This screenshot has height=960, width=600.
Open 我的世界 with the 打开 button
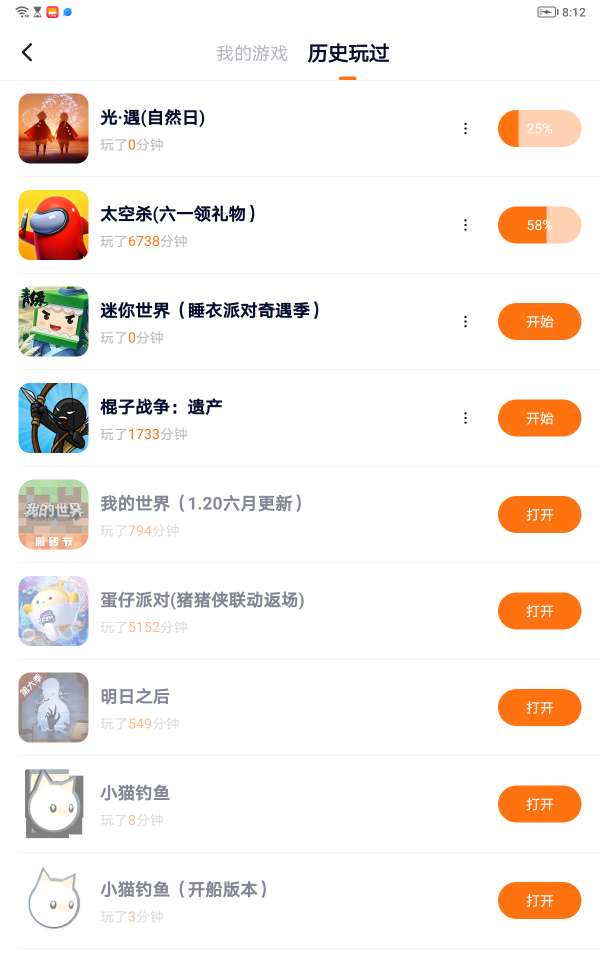539,515
